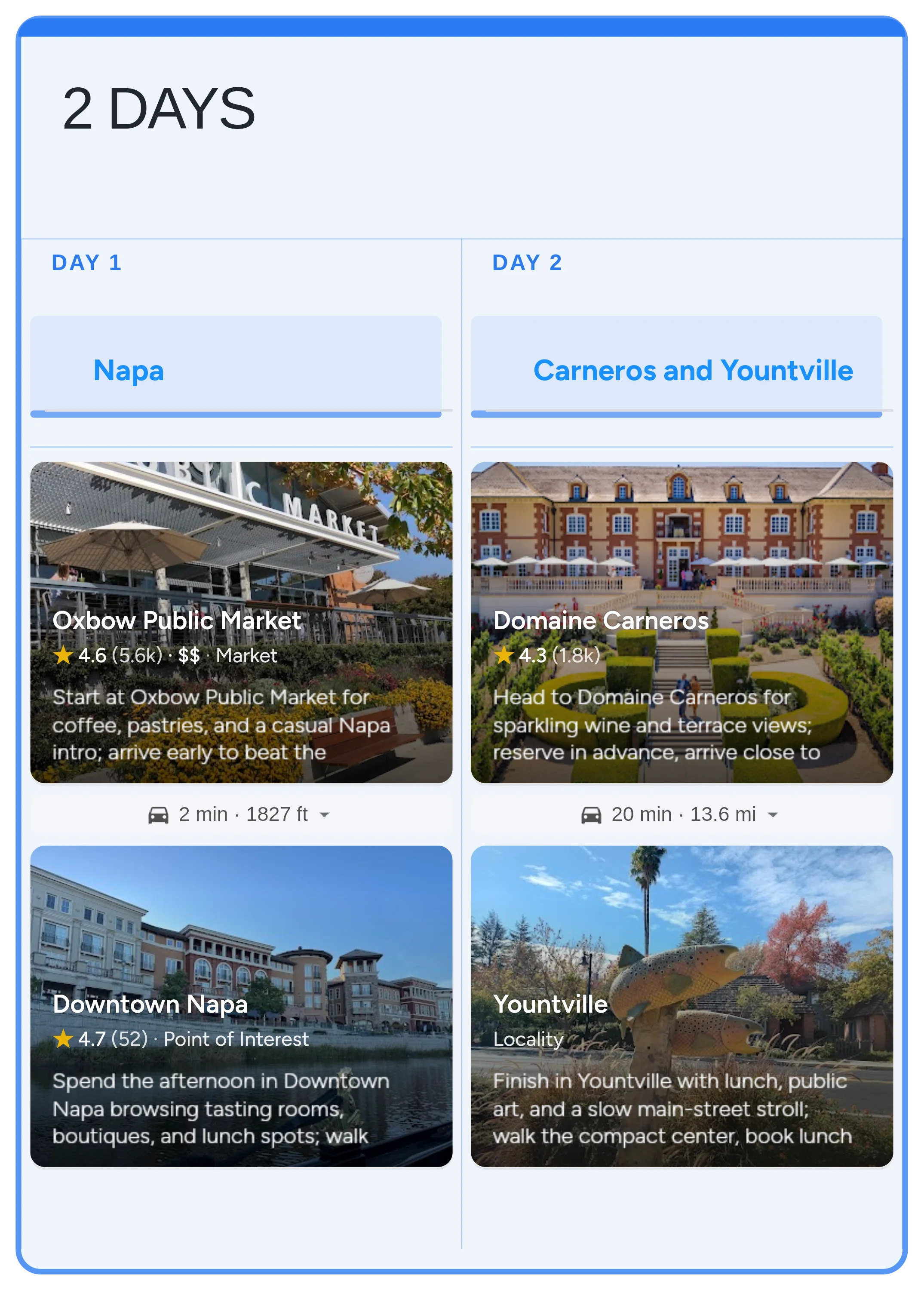Open the Yountville locality card
924x1290 pixels.
682,1006
